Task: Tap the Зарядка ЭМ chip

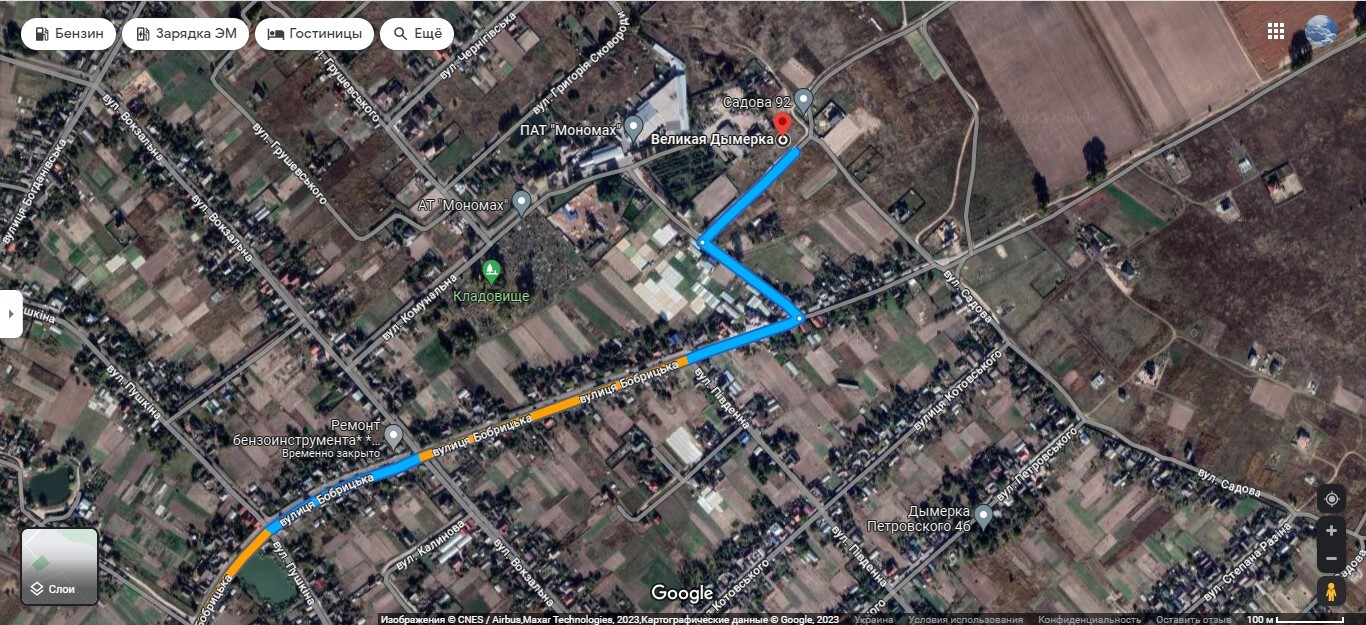Action: tap(186, 33)
